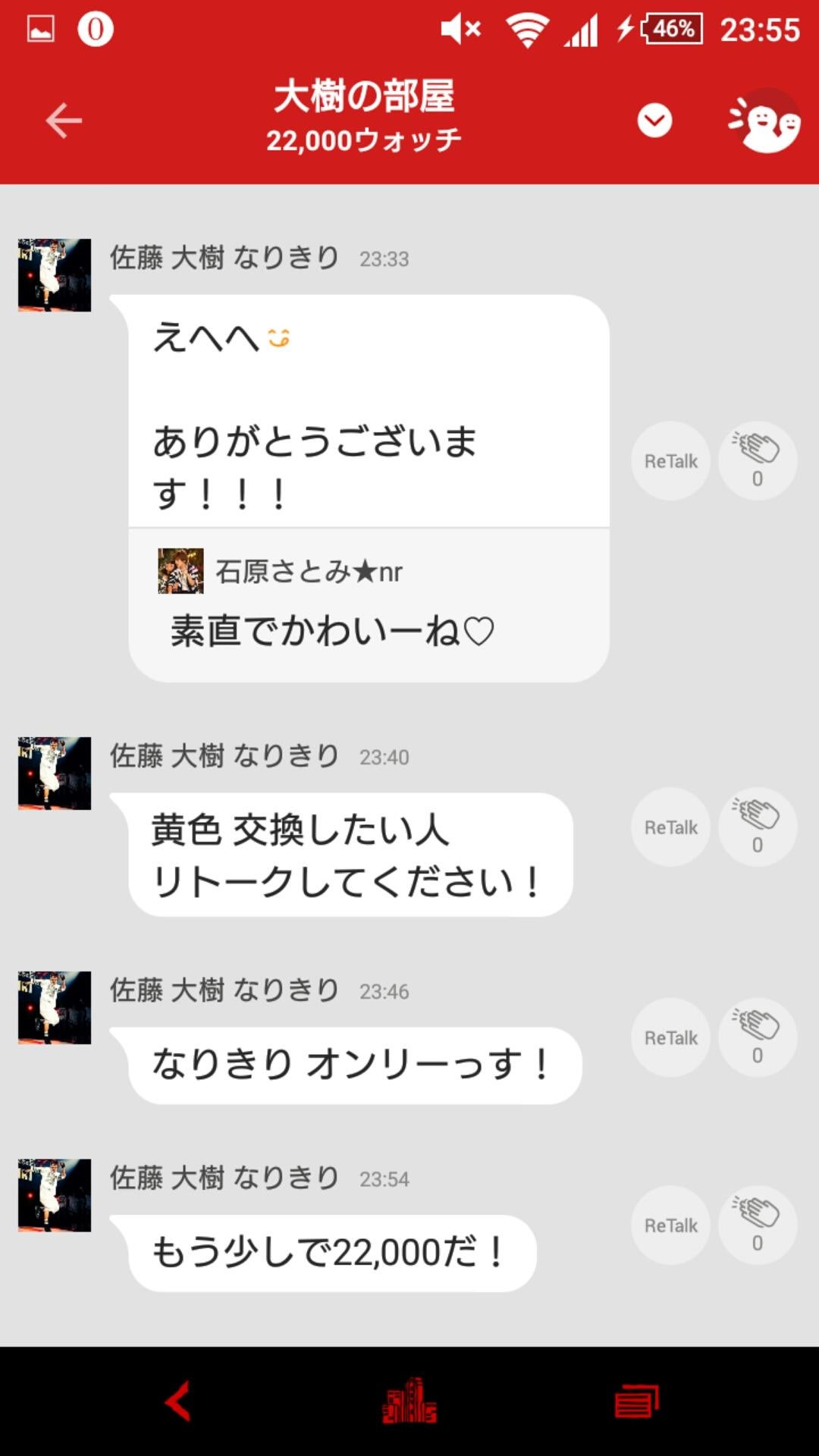Open 佐藤 大樹's profile avatar
The image size is (819, 1456).
click(53, 277)
